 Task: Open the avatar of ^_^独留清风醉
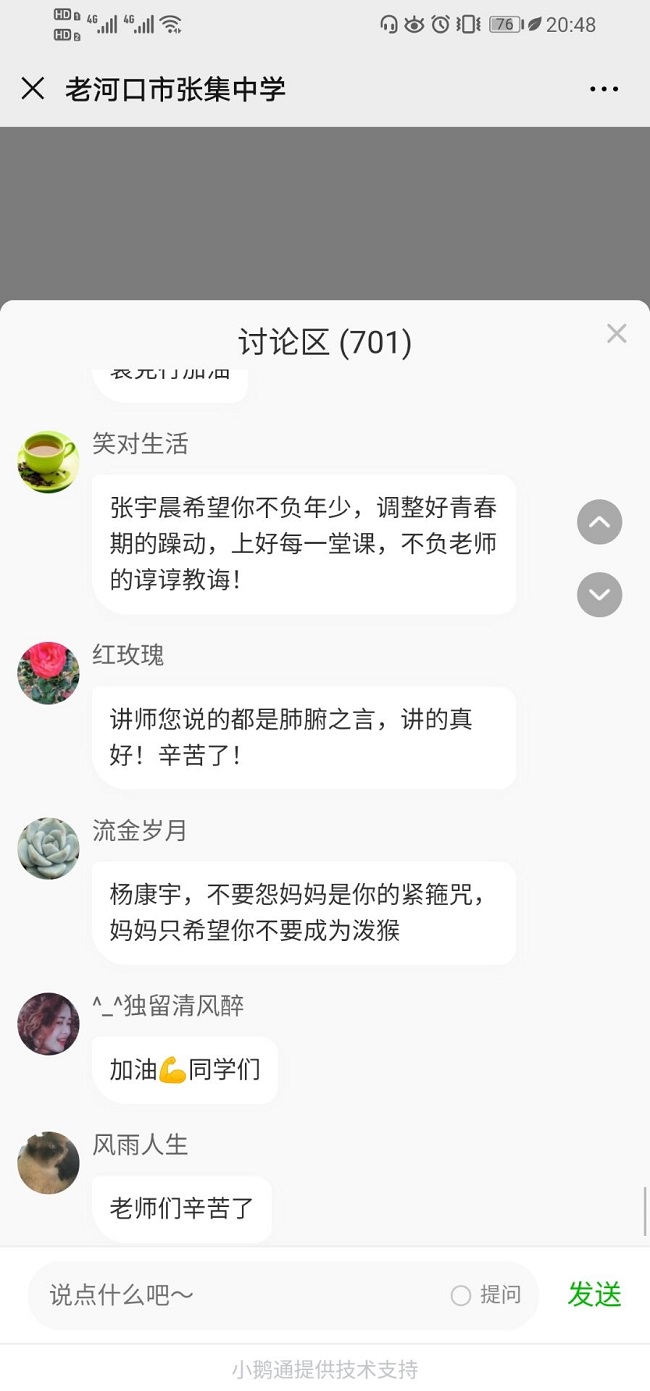click(48, 1024)
